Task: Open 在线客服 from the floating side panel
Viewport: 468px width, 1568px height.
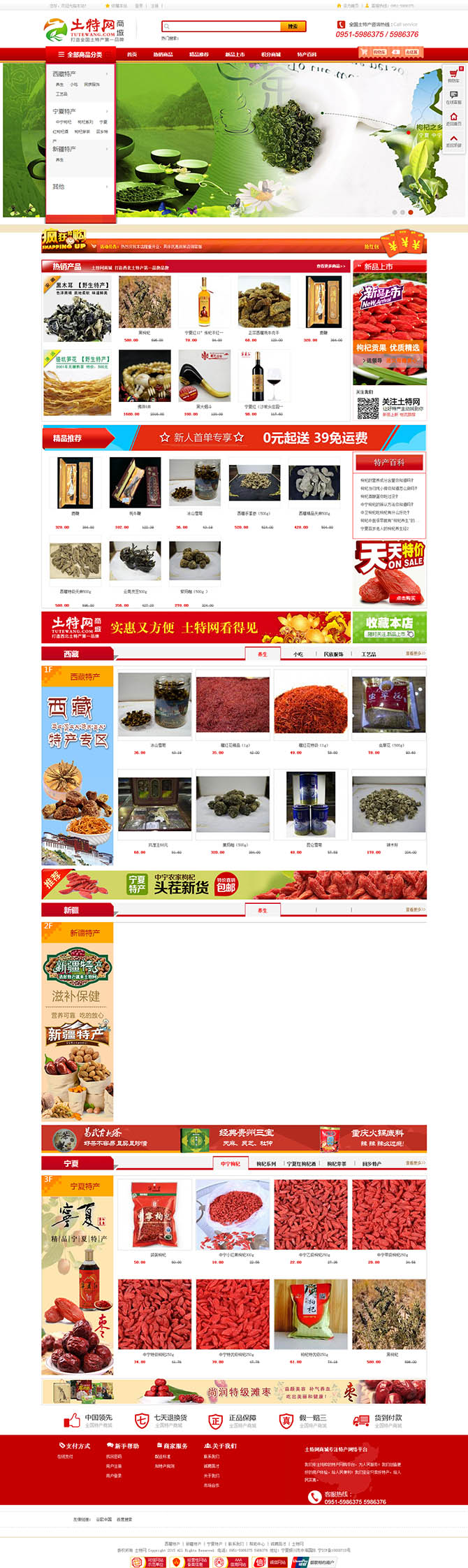Action: [454, 98]
